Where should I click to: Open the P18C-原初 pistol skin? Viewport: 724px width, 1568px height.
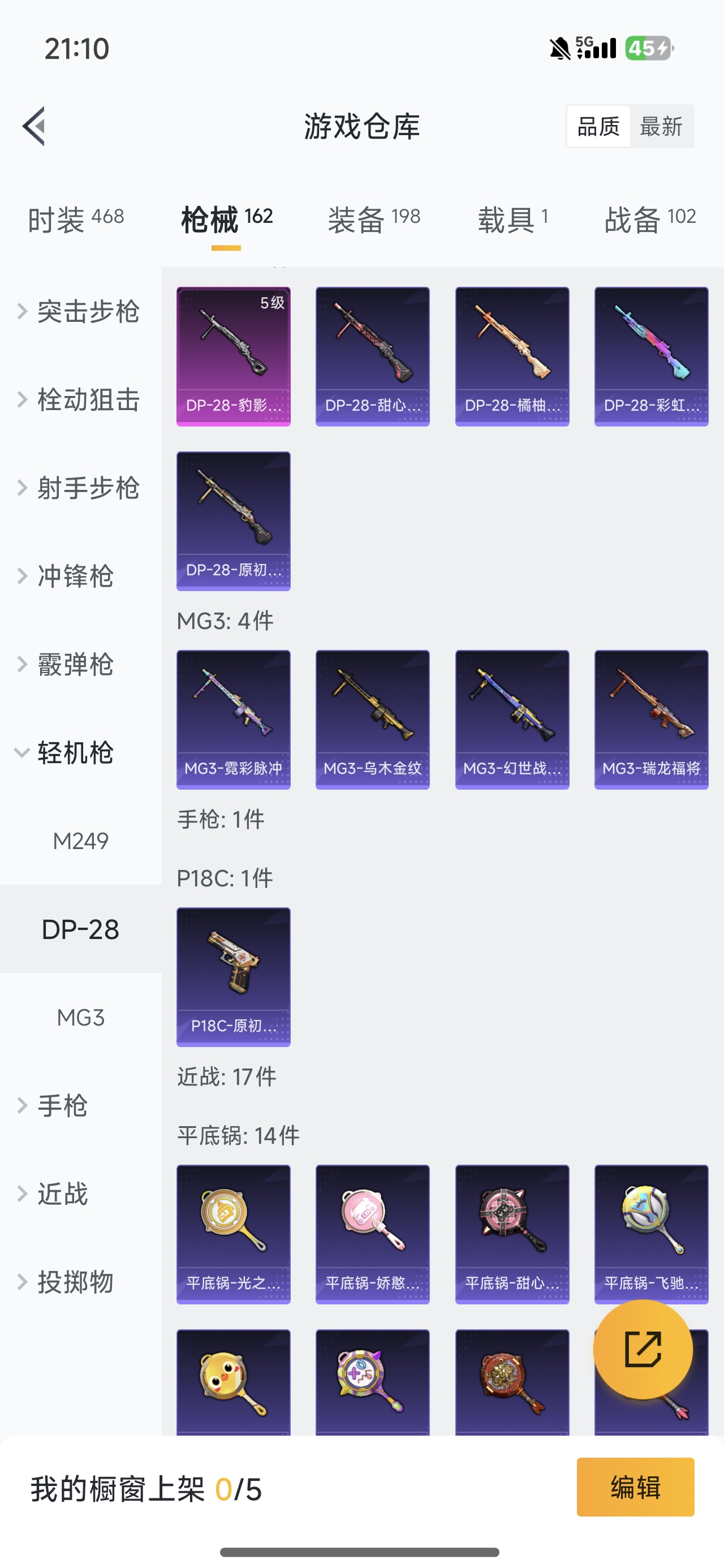233,976
